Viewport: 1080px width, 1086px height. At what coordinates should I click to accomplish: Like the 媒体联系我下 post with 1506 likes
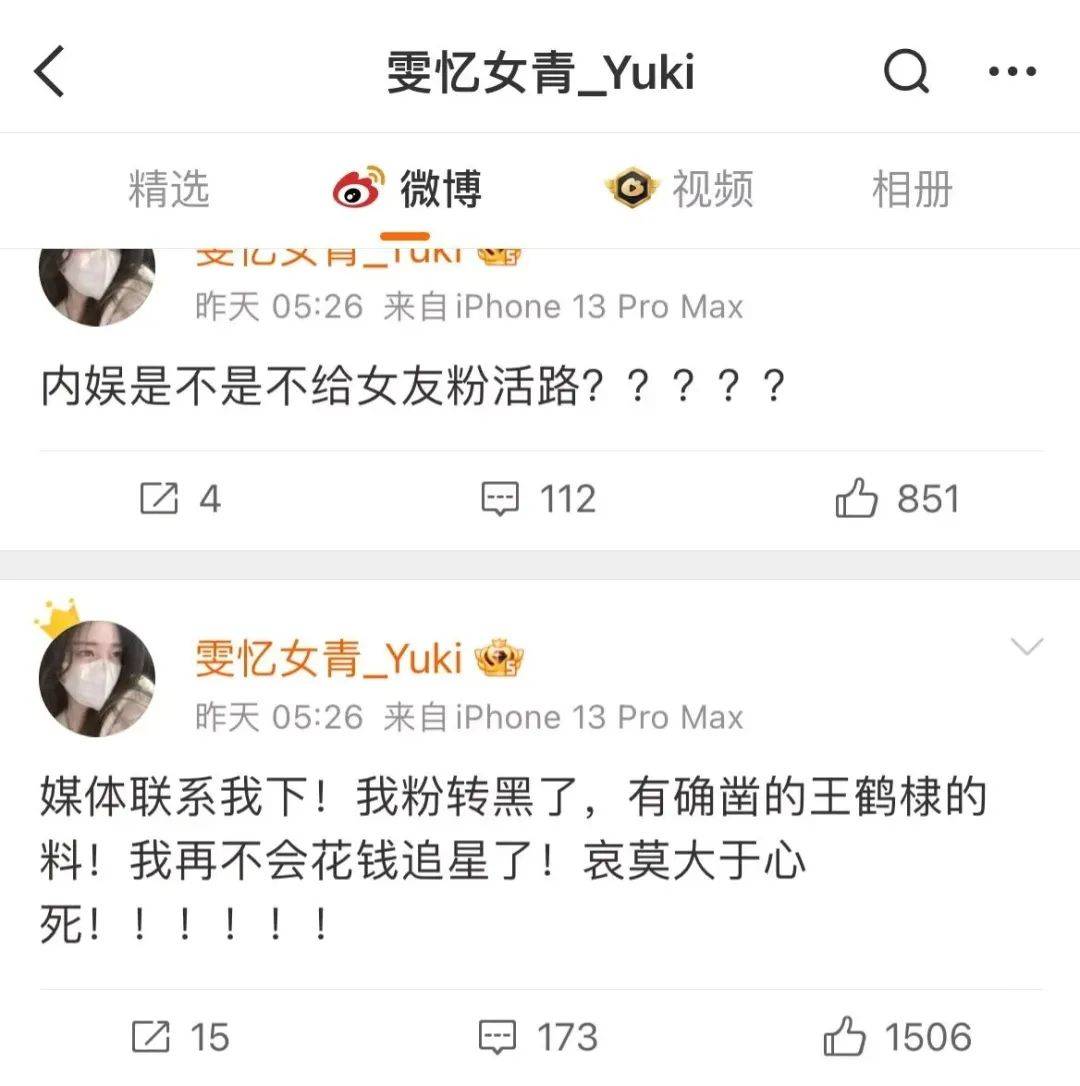896,1037
